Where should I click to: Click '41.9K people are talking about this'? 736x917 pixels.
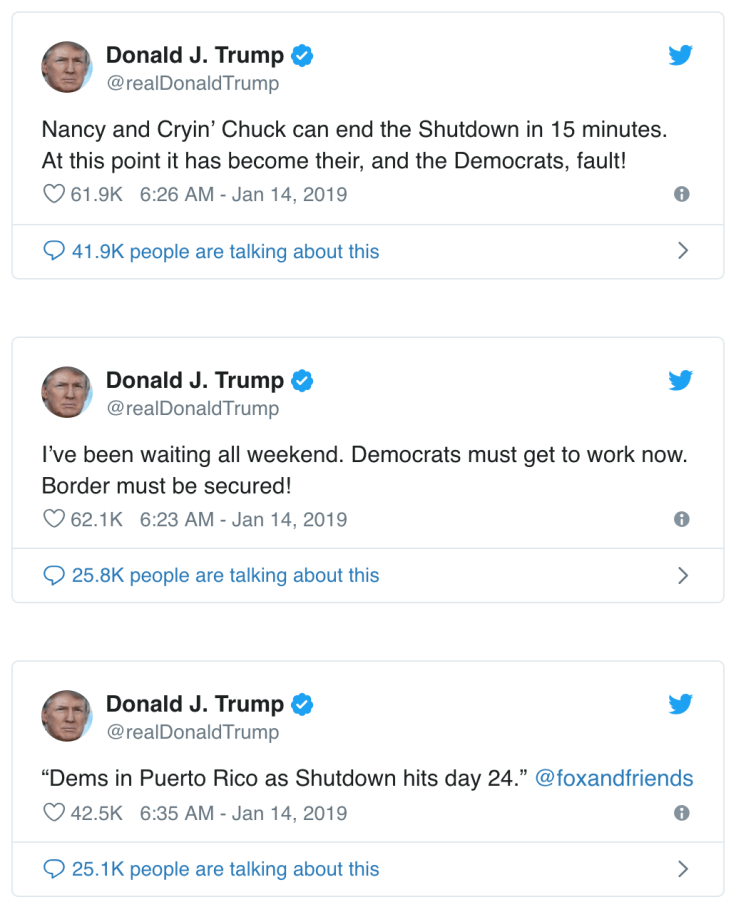click(212, 251)
